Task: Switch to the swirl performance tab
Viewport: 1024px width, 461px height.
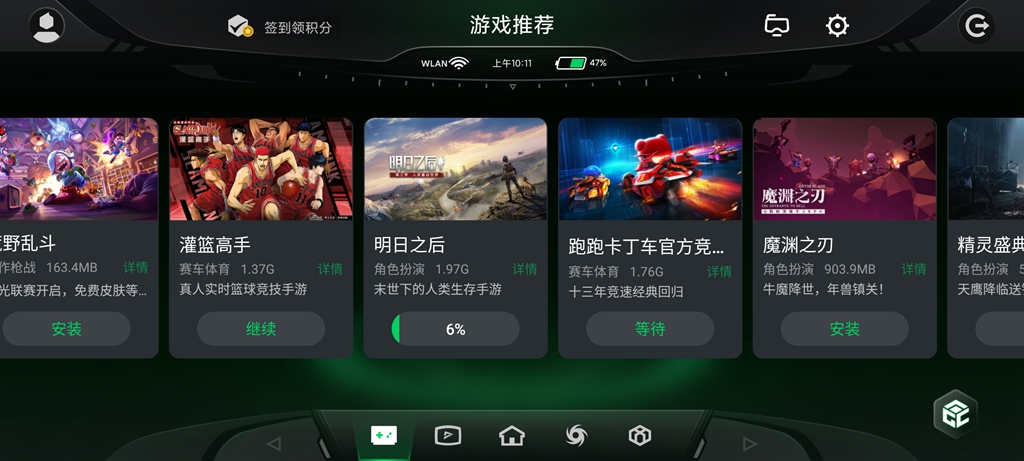Action: click(575, 435)
